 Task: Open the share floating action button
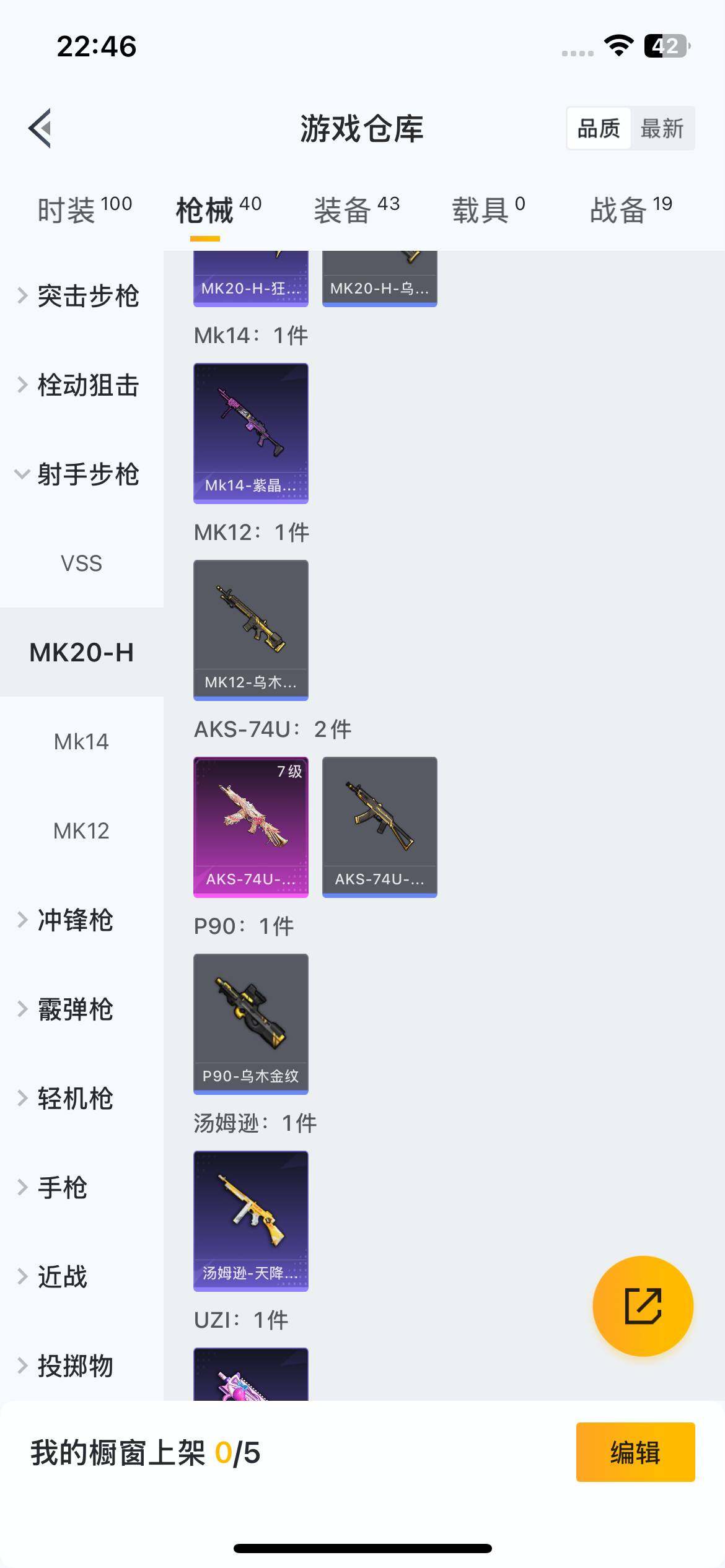click(643, 1307)
